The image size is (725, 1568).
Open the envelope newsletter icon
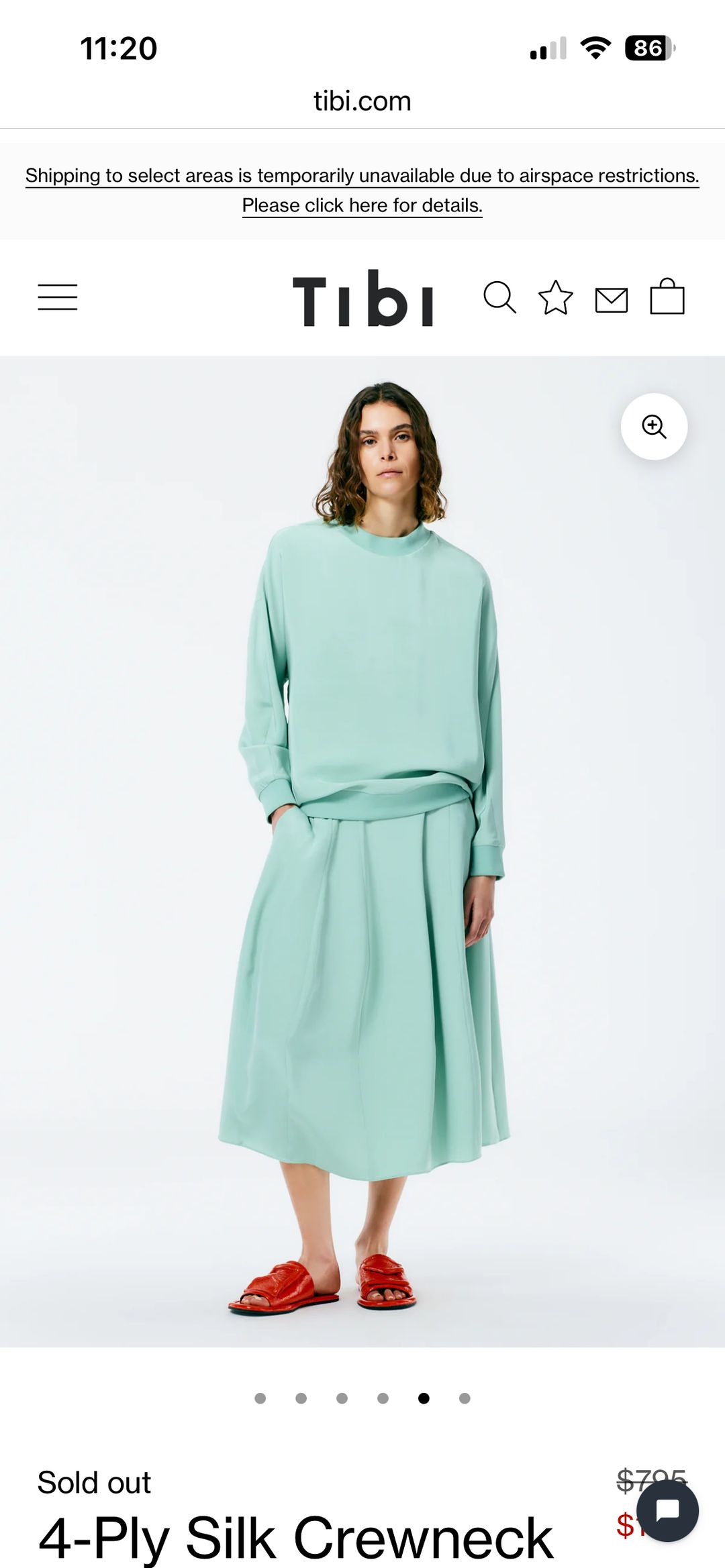coord(612,299)
